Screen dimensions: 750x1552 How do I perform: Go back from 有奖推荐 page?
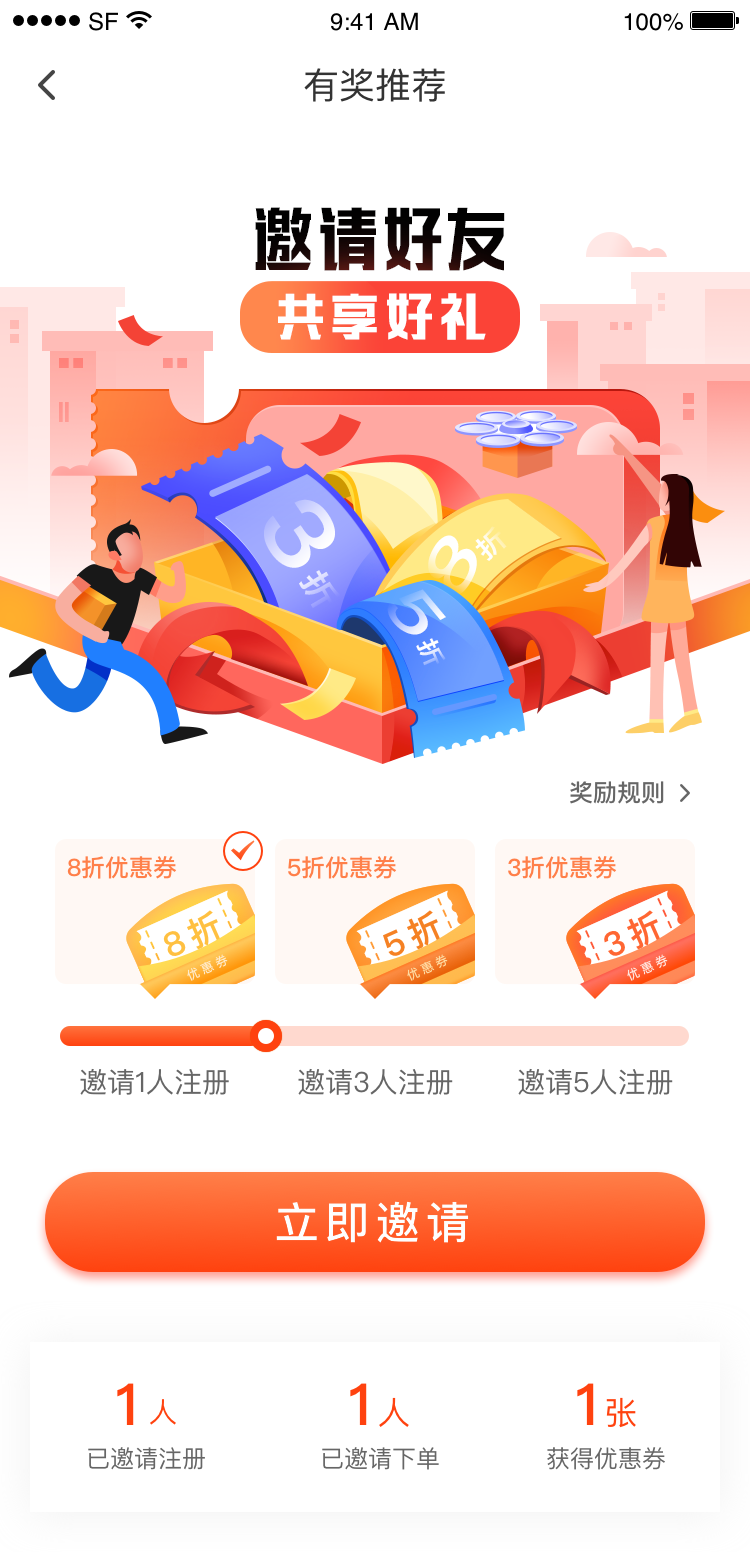coord(46,86)
